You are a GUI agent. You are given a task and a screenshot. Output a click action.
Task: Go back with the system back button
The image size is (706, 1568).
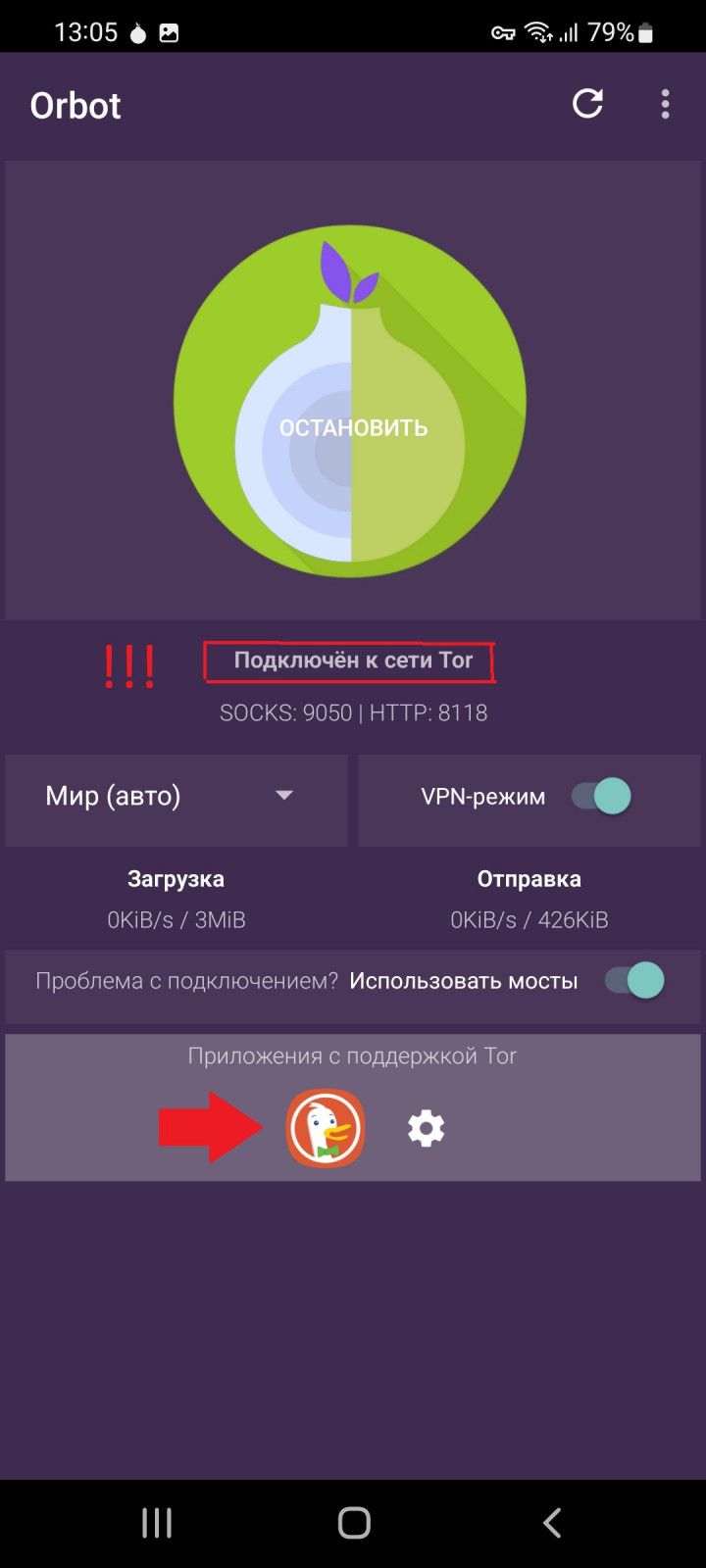point(552,1523)
